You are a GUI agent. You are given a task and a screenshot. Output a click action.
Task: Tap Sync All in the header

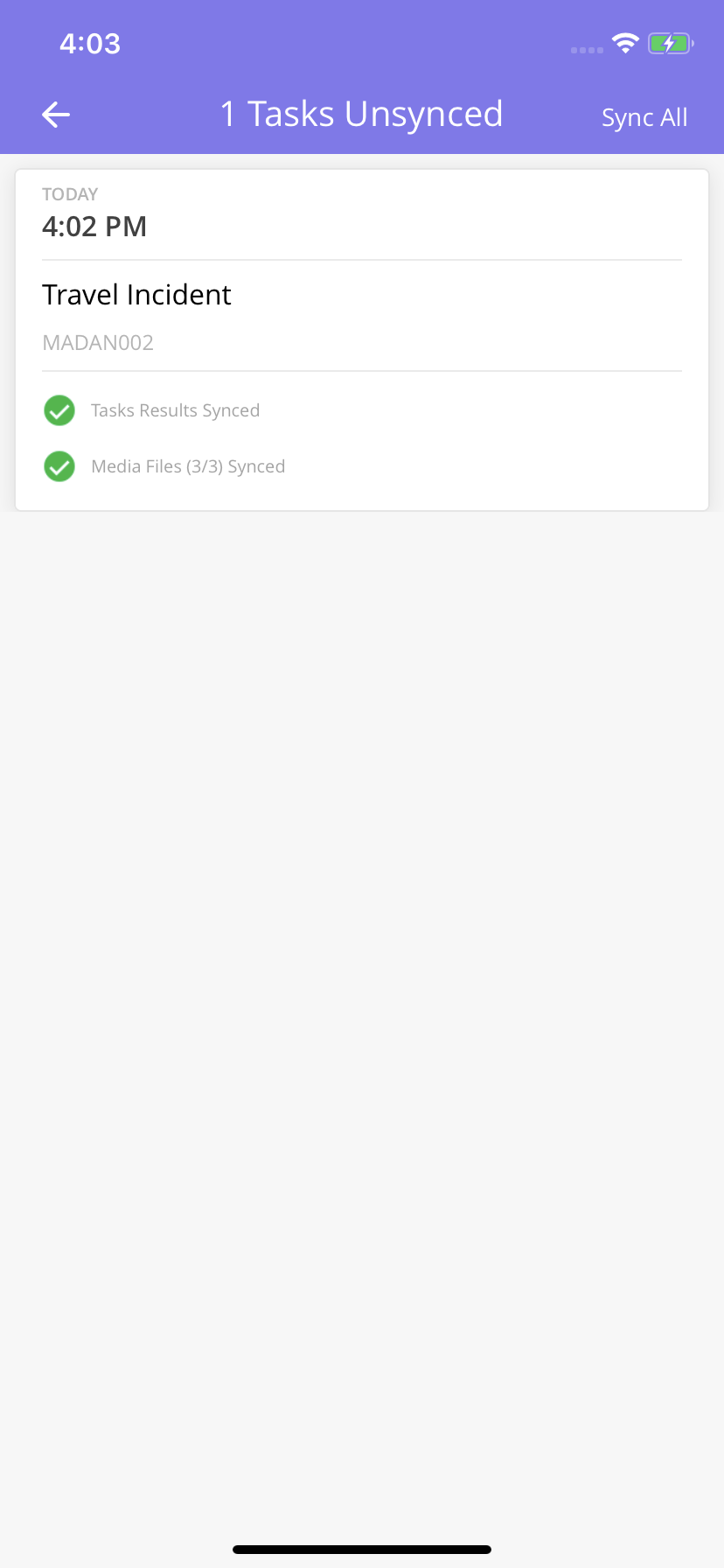pyautogui.click(x=644, y=117)
